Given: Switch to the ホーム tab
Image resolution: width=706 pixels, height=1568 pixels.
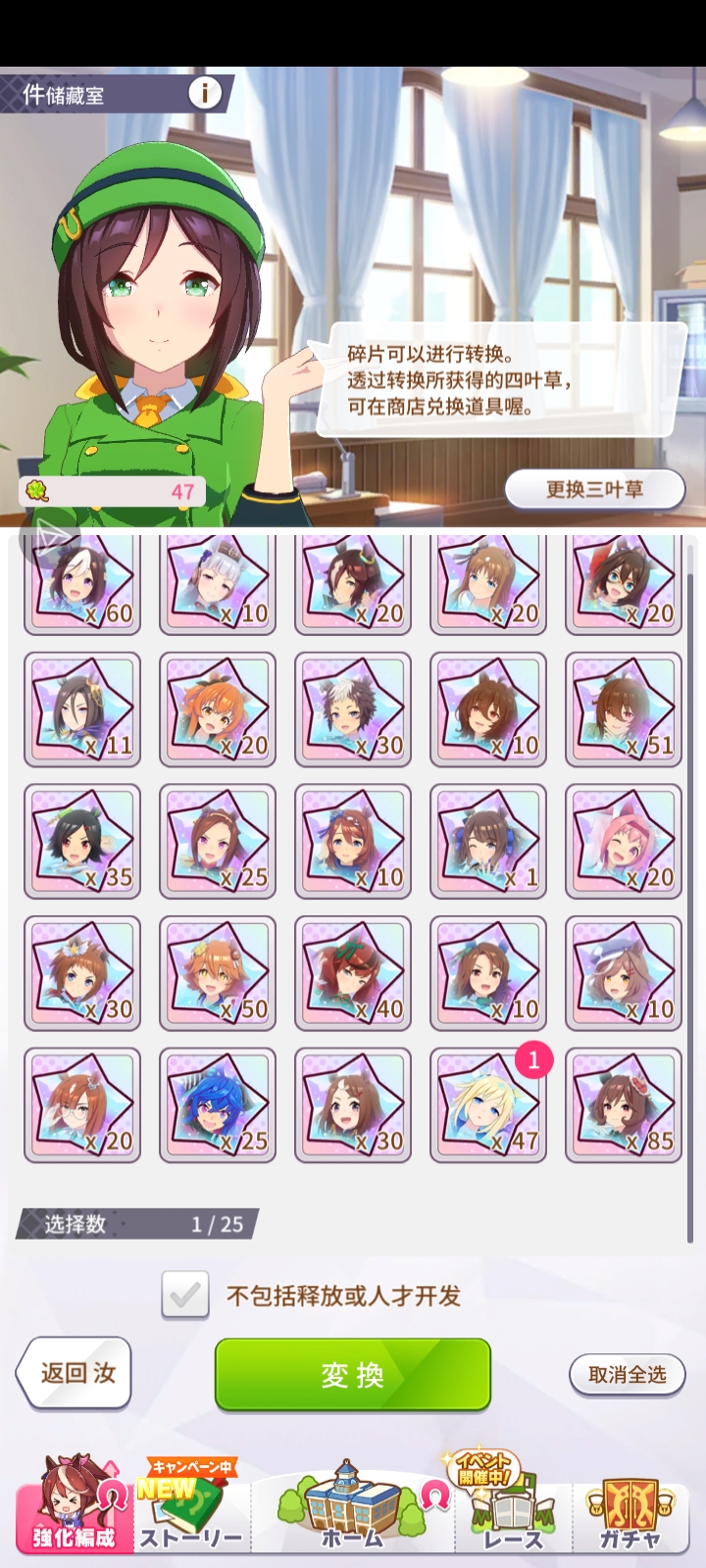Looking at the screenshot, I should click(x=352, y=1509).
